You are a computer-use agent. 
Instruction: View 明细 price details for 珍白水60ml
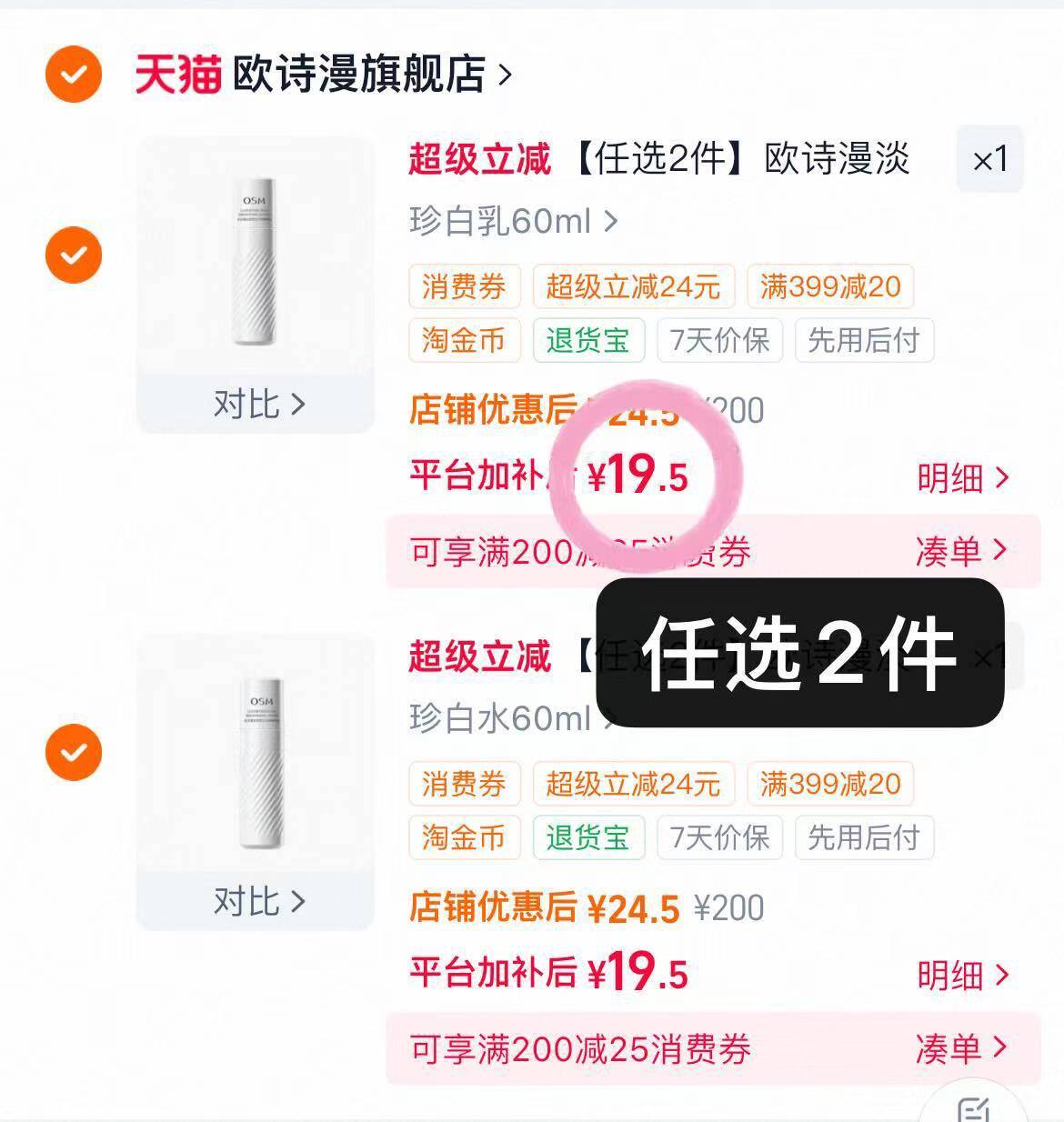click(x=962, y=975)
